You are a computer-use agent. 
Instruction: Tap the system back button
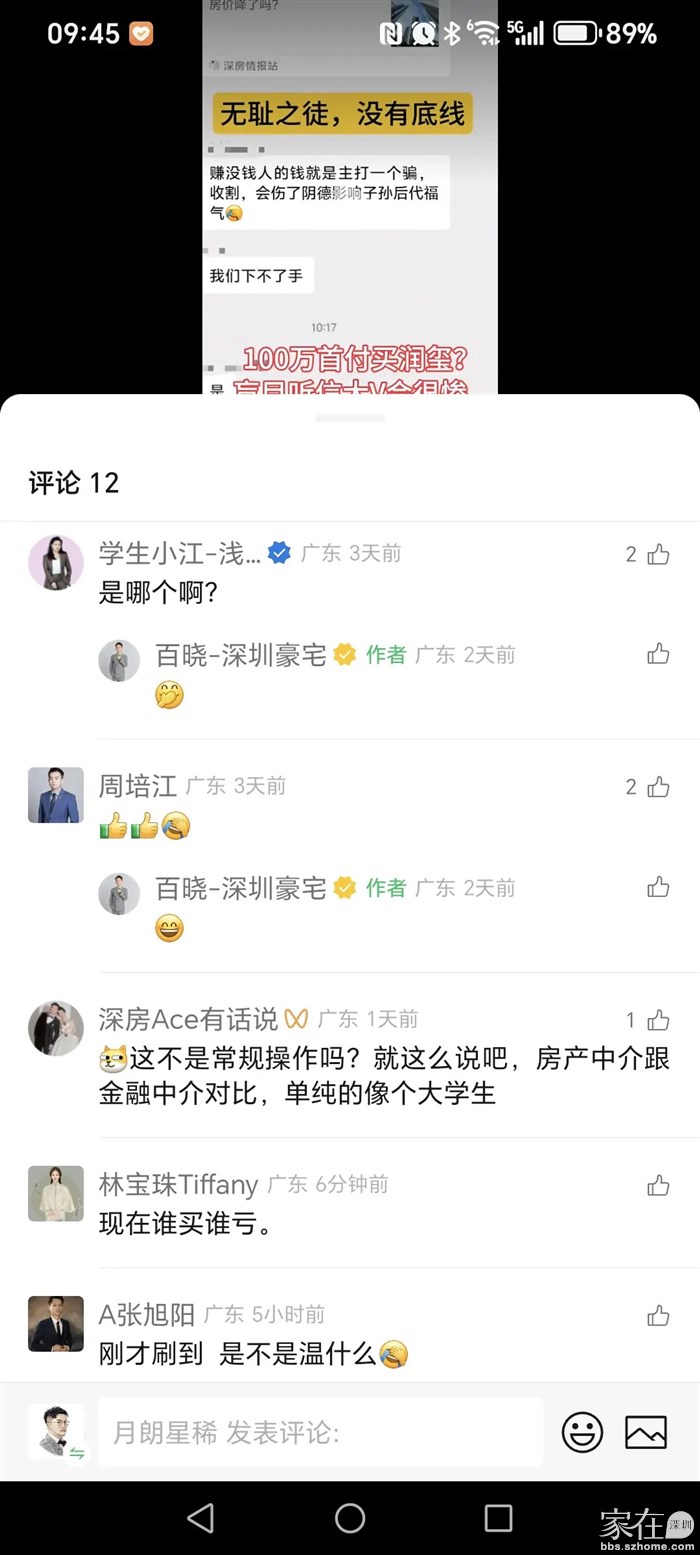(200, 1518)
